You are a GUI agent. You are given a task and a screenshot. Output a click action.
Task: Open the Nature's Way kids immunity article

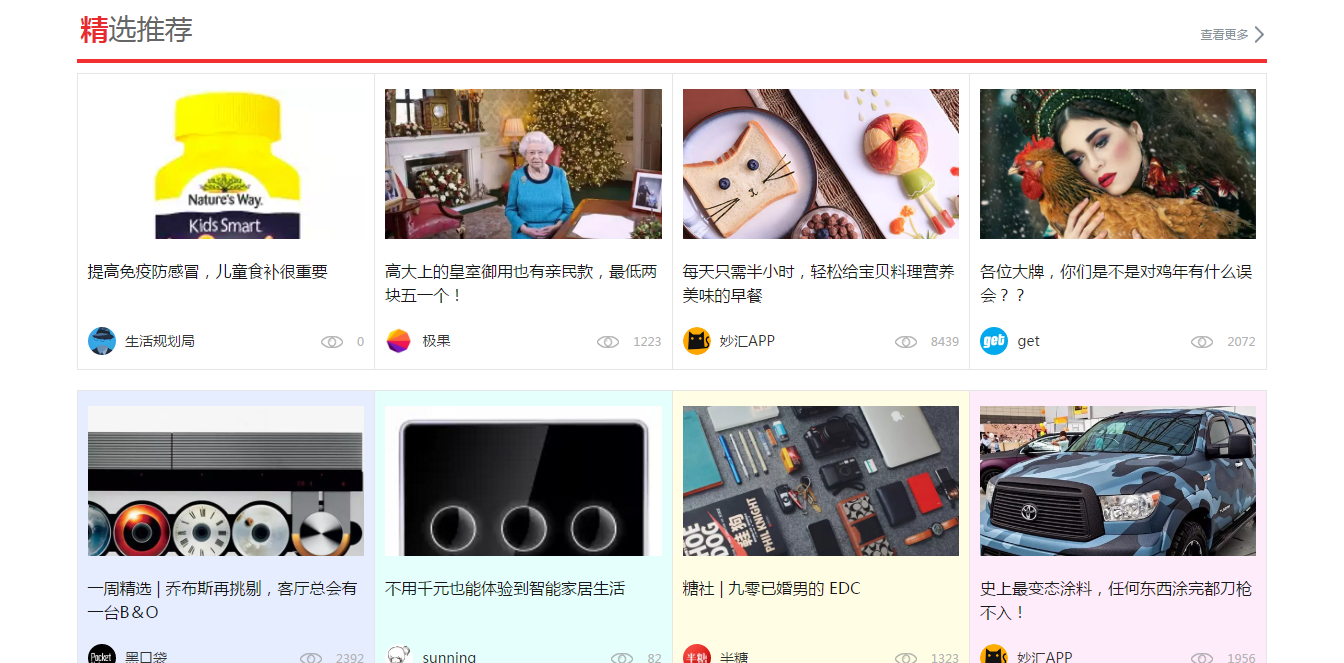pyautogui.click(x=226, y=164)
